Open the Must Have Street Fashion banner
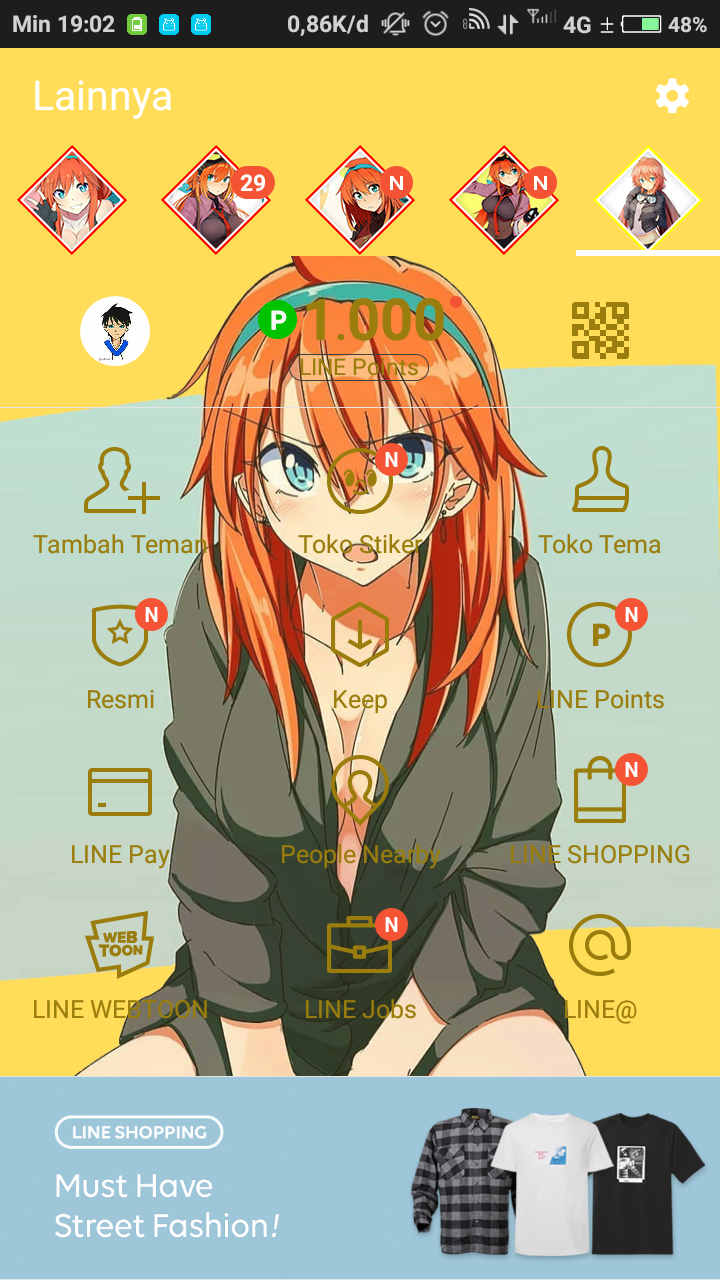The height and width of the screenshot is (1280, 720). point(360,1178)
